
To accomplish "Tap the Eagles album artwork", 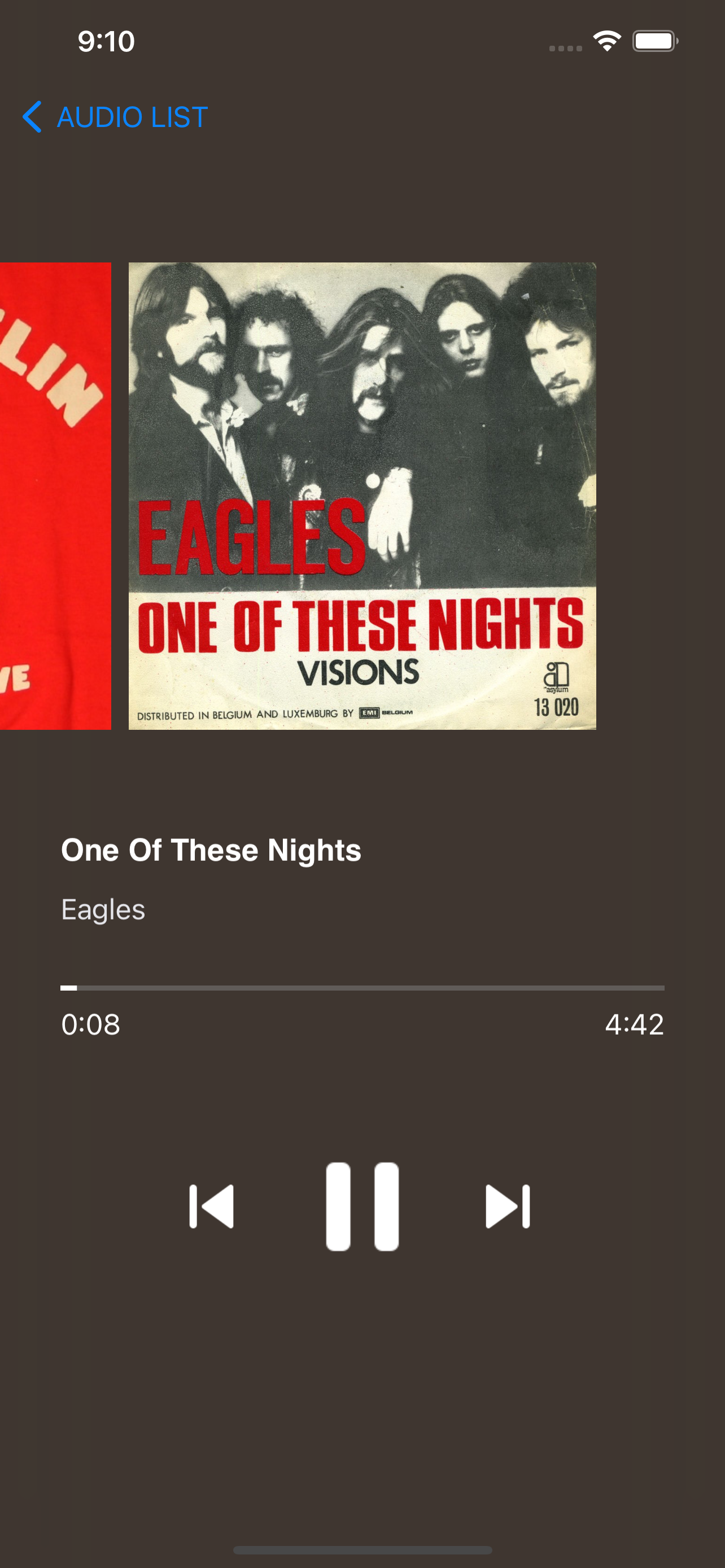I will (x=362, y=496).
